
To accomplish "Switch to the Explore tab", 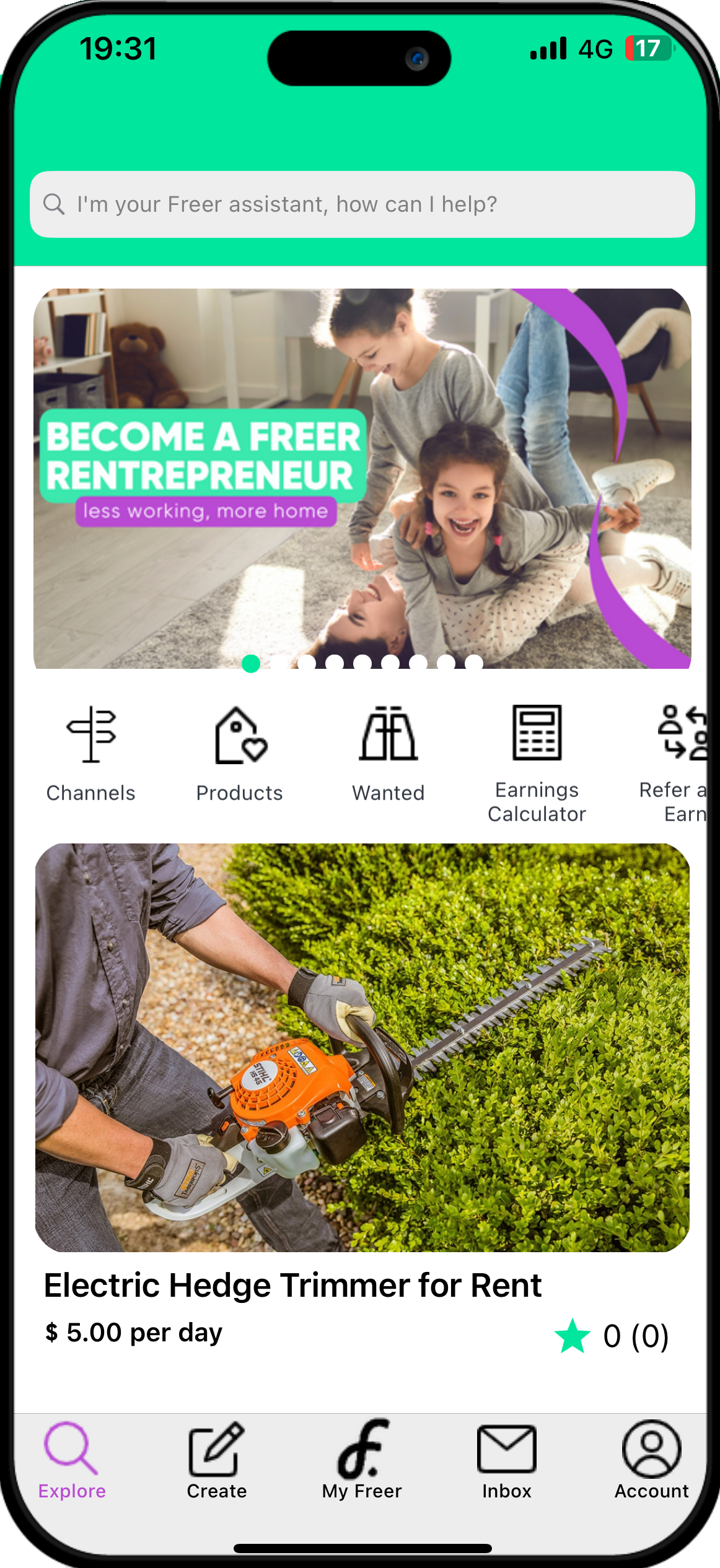I will coord(72,1460).
